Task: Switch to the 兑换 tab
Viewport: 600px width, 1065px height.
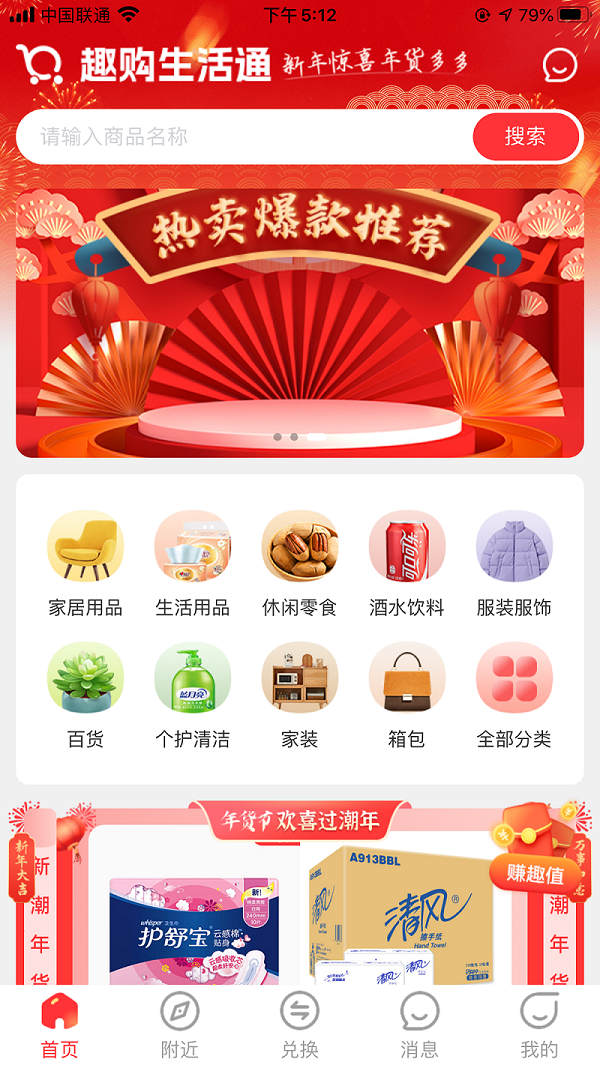Action: 300,1025
